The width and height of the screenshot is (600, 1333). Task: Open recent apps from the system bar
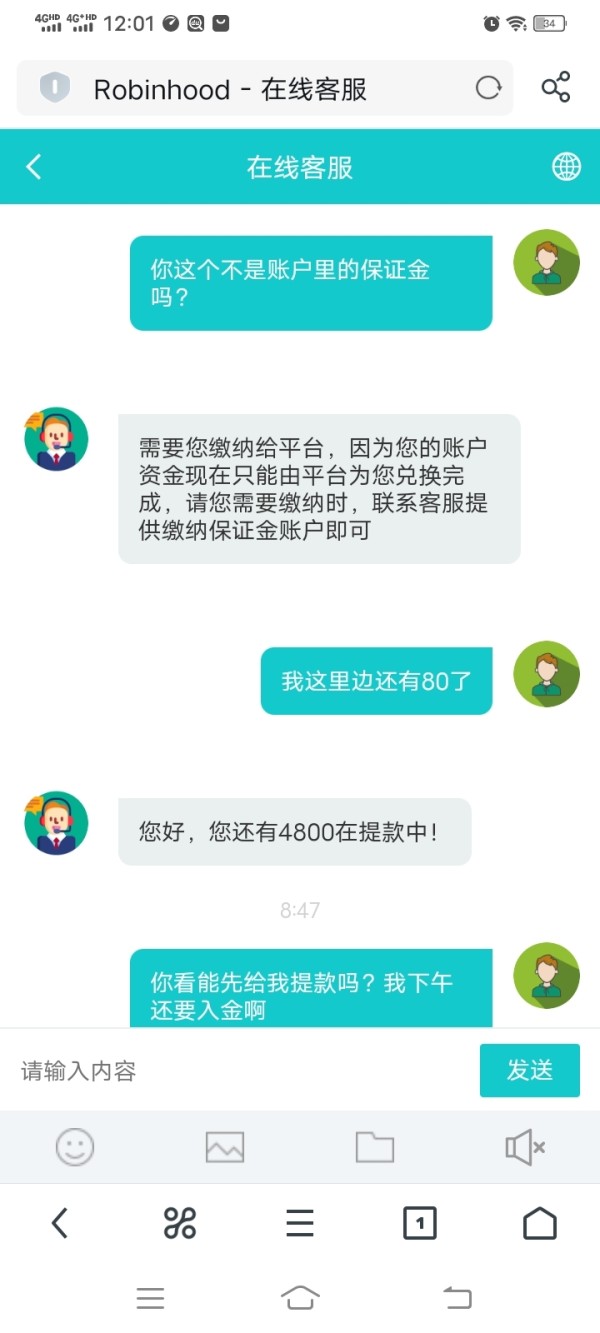pos(150,1298)
